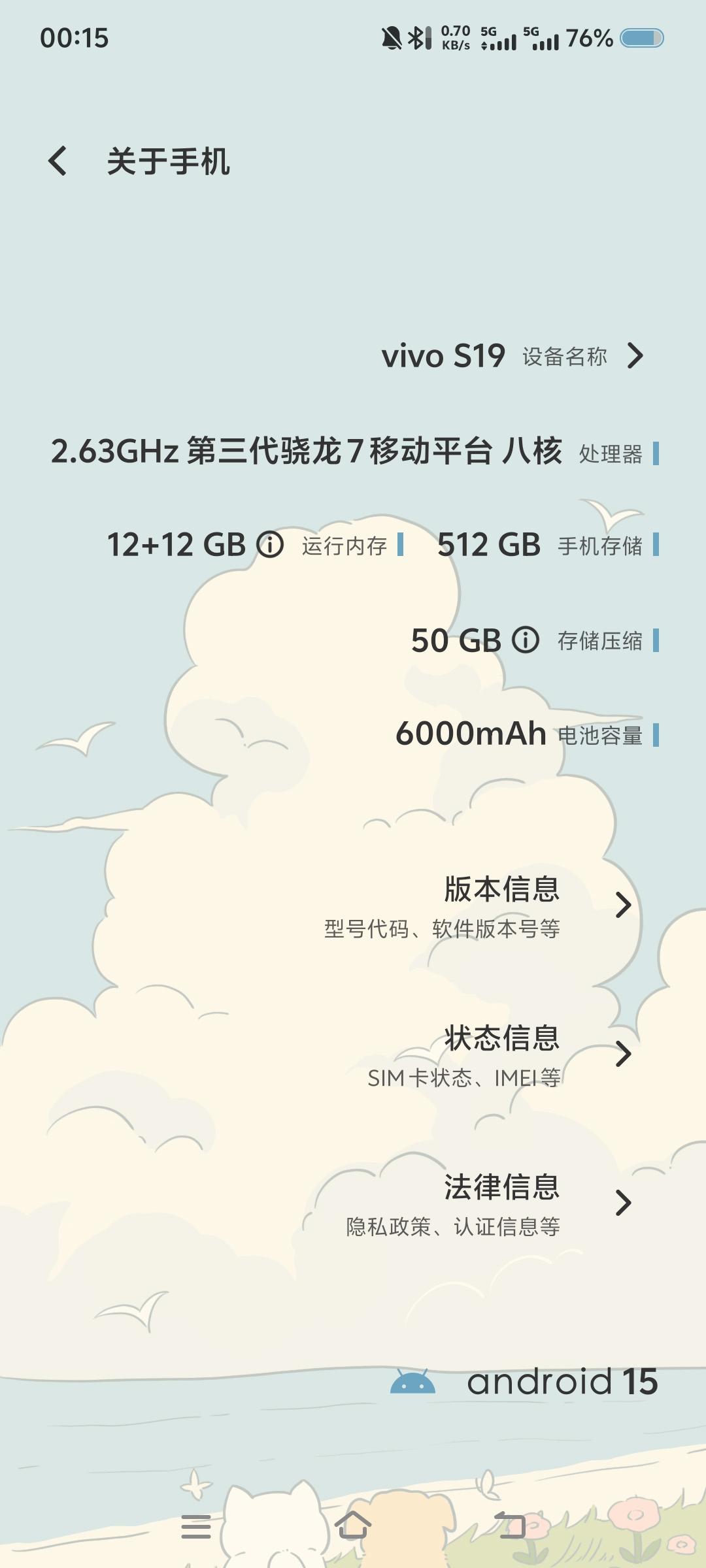Screen dimensions: 706x1568
Task: Tap the info icon beside 12+12 GB 运行内存
Action: tap(271, 545)
